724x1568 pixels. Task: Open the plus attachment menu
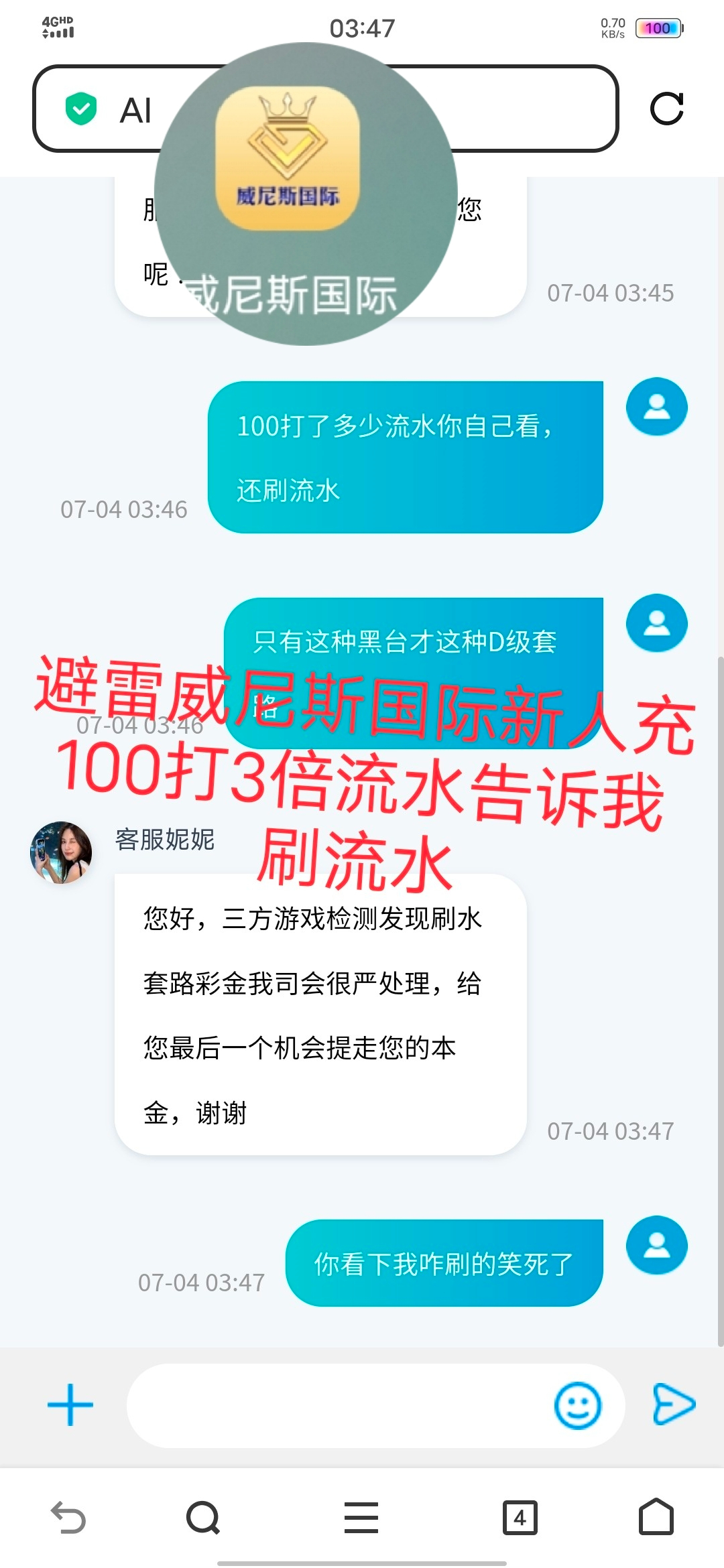[70, 1404]
